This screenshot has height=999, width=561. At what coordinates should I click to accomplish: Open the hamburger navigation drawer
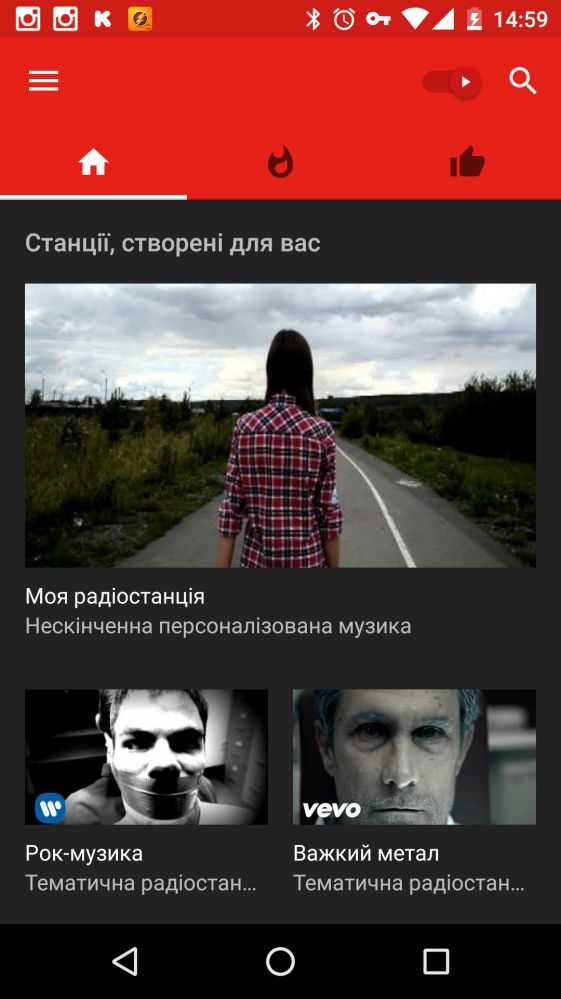coord(43,81)
